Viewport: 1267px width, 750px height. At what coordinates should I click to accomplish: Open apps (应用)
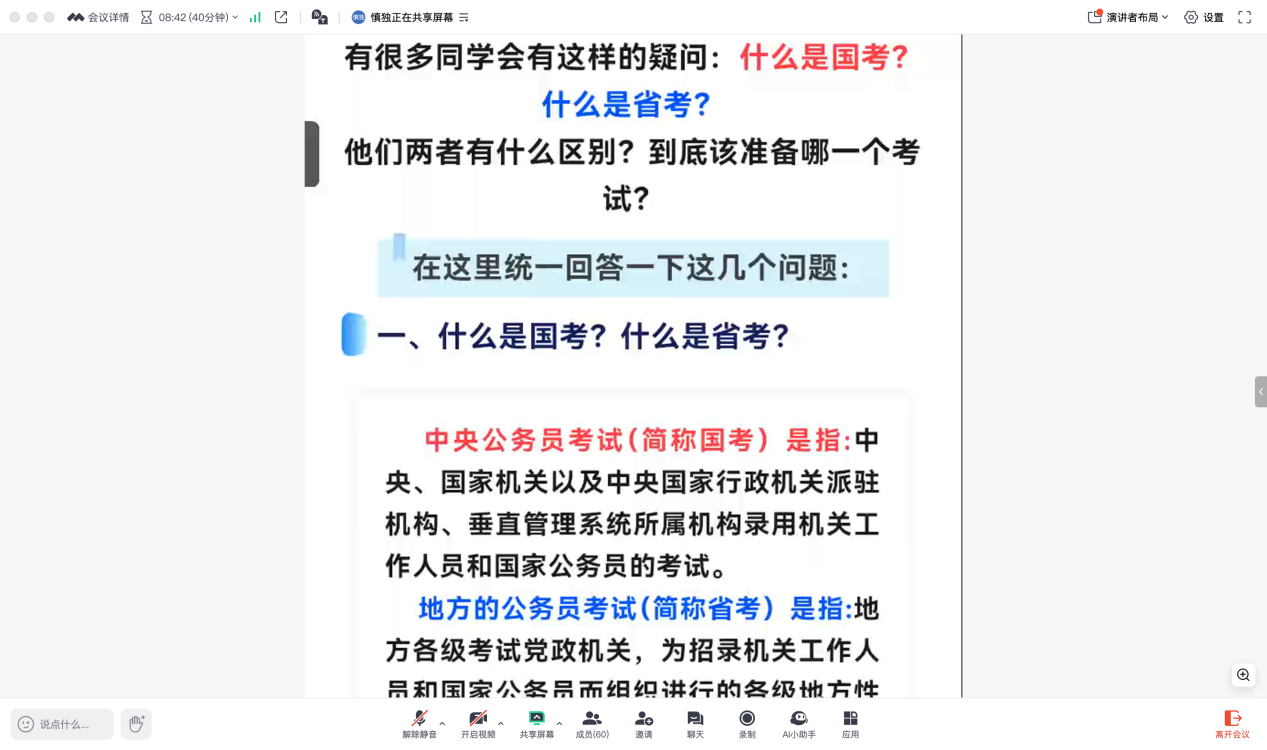tap(850, 724)
